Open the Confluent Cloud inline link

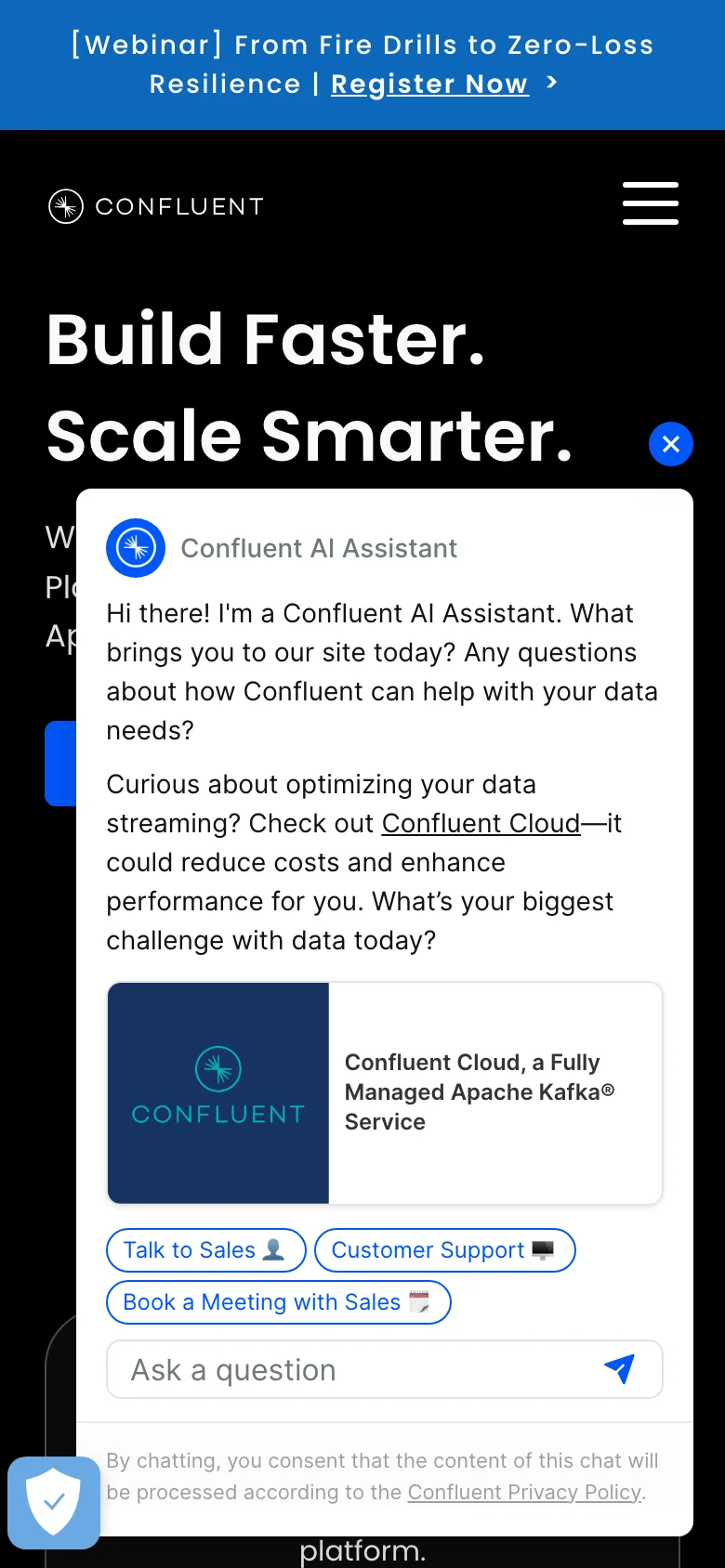click(x=481, y=824)
